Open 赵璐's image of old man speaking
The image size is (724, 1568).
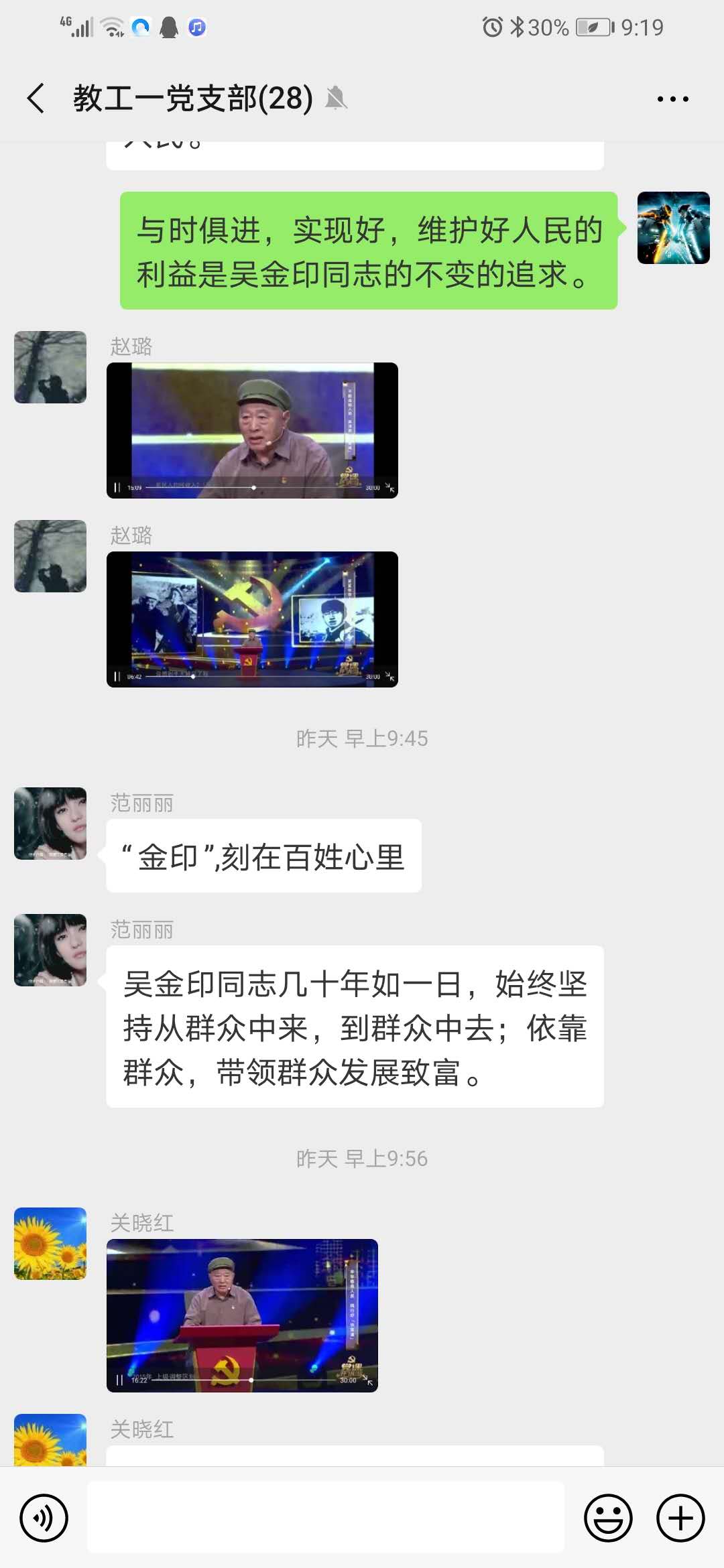[252, 430]
